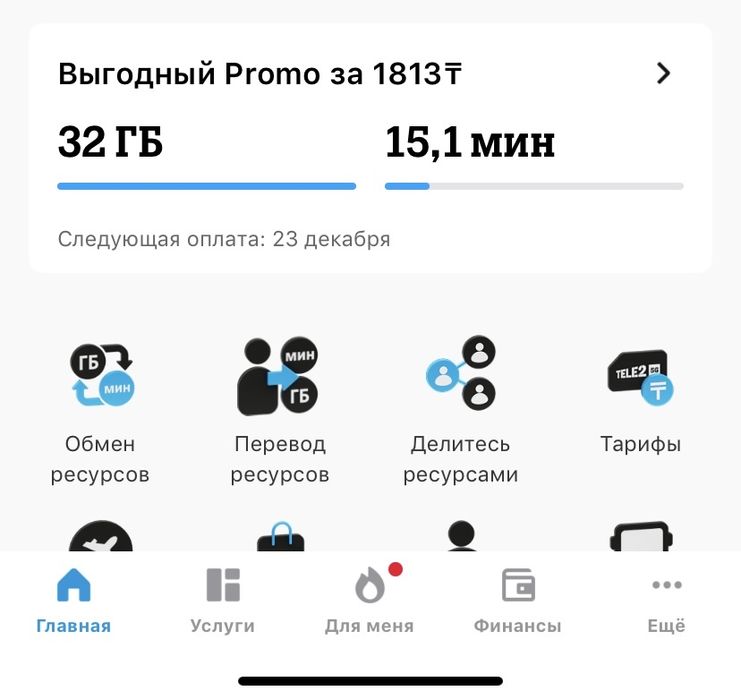Image resolution: width=741 pixels, height=700 pixels.
Task: Switch to the Главная tab
Action: pyautogui.click(x=73, y=600)
